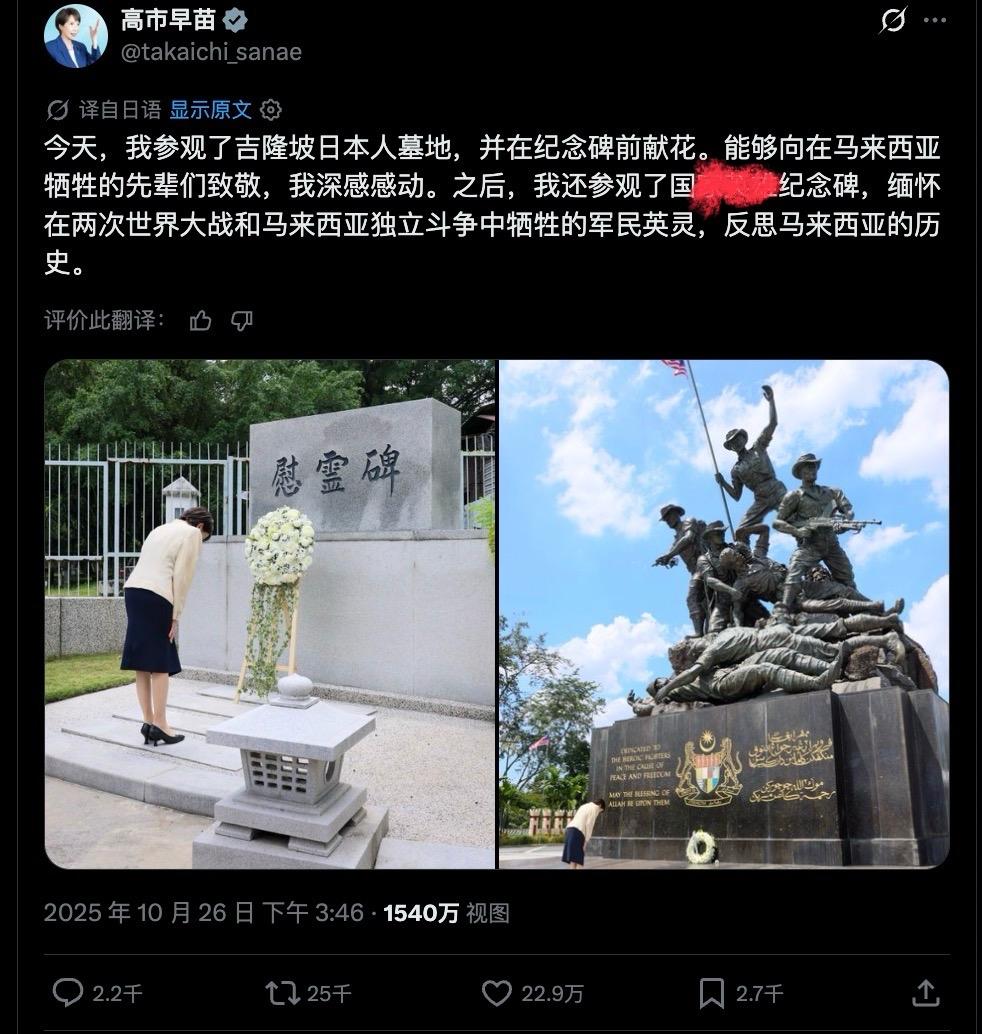Open the post's three-dot overflow menu

[x=935, y=20]
